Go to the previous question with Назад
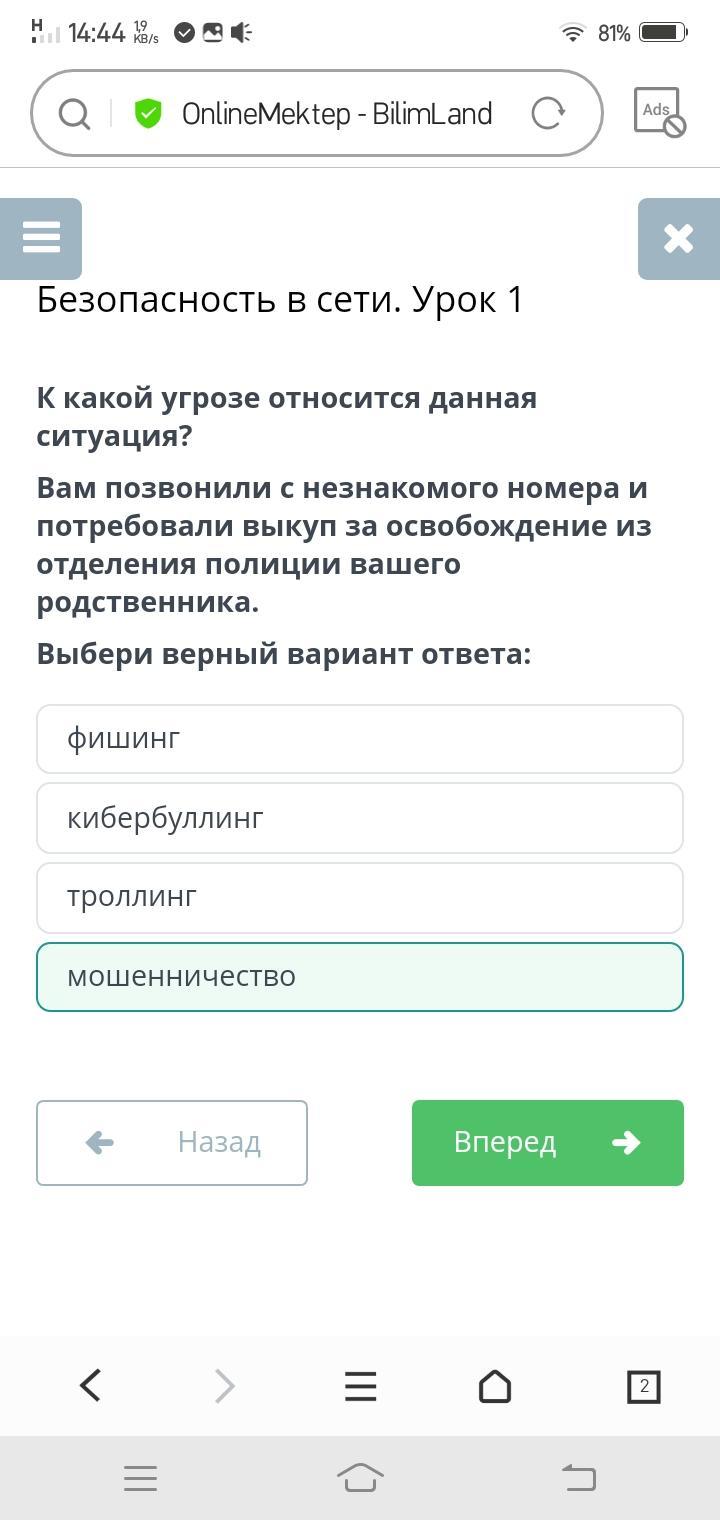Screen dimensions: 720x1520 [x=172, y=1143]
